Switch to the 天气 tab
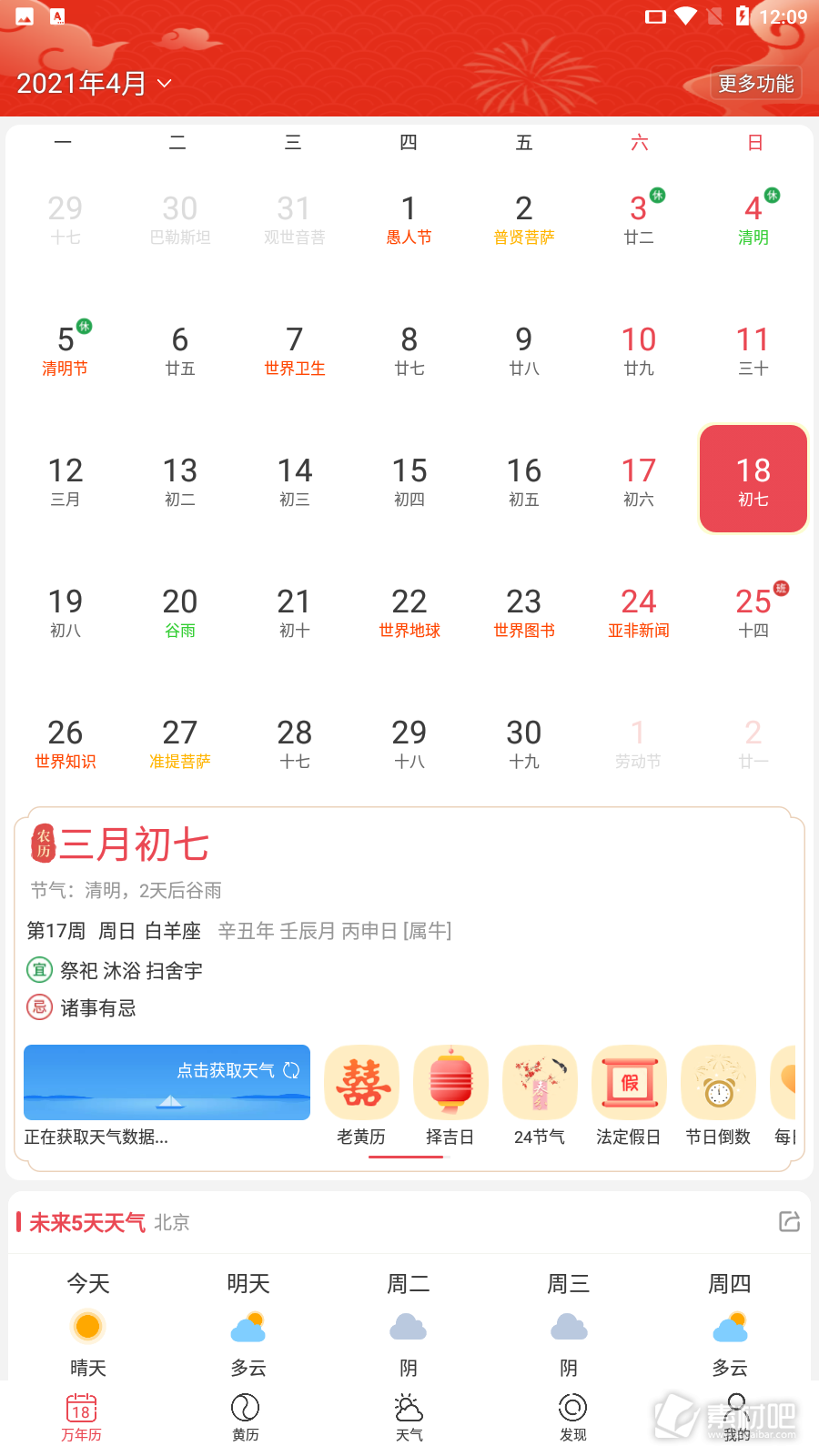This screenshot has height=1456, width=819. (409, 1417)
